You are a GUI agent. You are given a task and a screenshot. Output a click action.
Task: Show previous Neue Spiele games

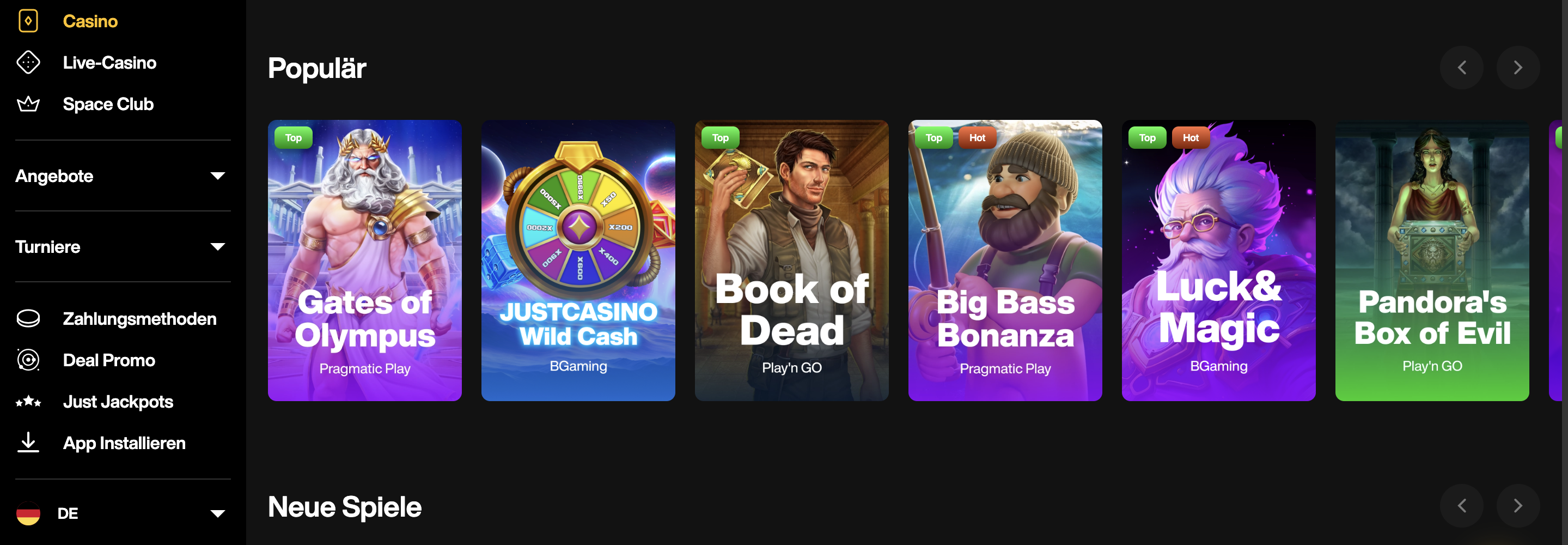click(1461, 505)
